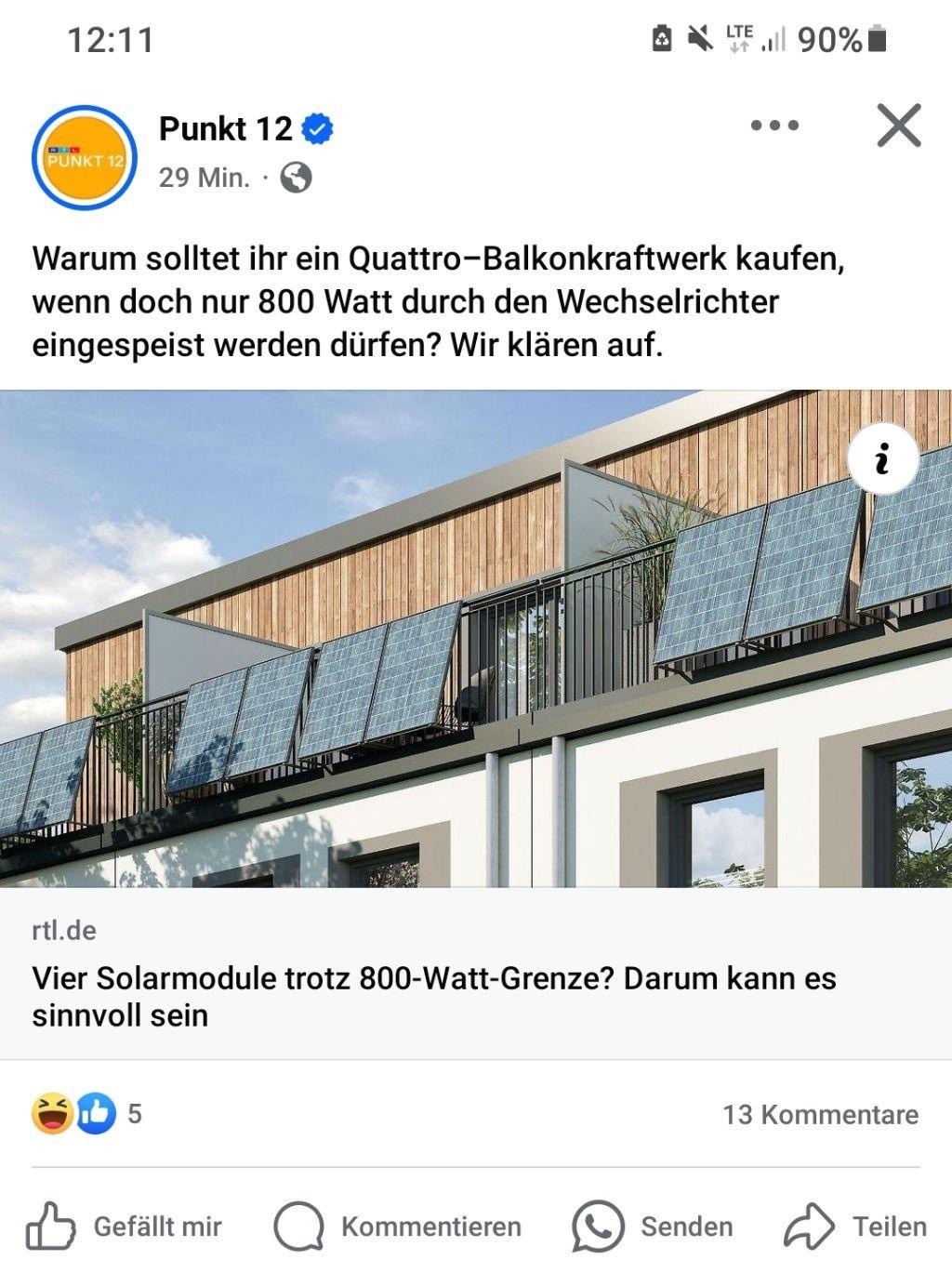The width and height of the screenshot is (952, 1273).
Task: Open the 13 Kommentare
Action: click(x=820, y=1114)
